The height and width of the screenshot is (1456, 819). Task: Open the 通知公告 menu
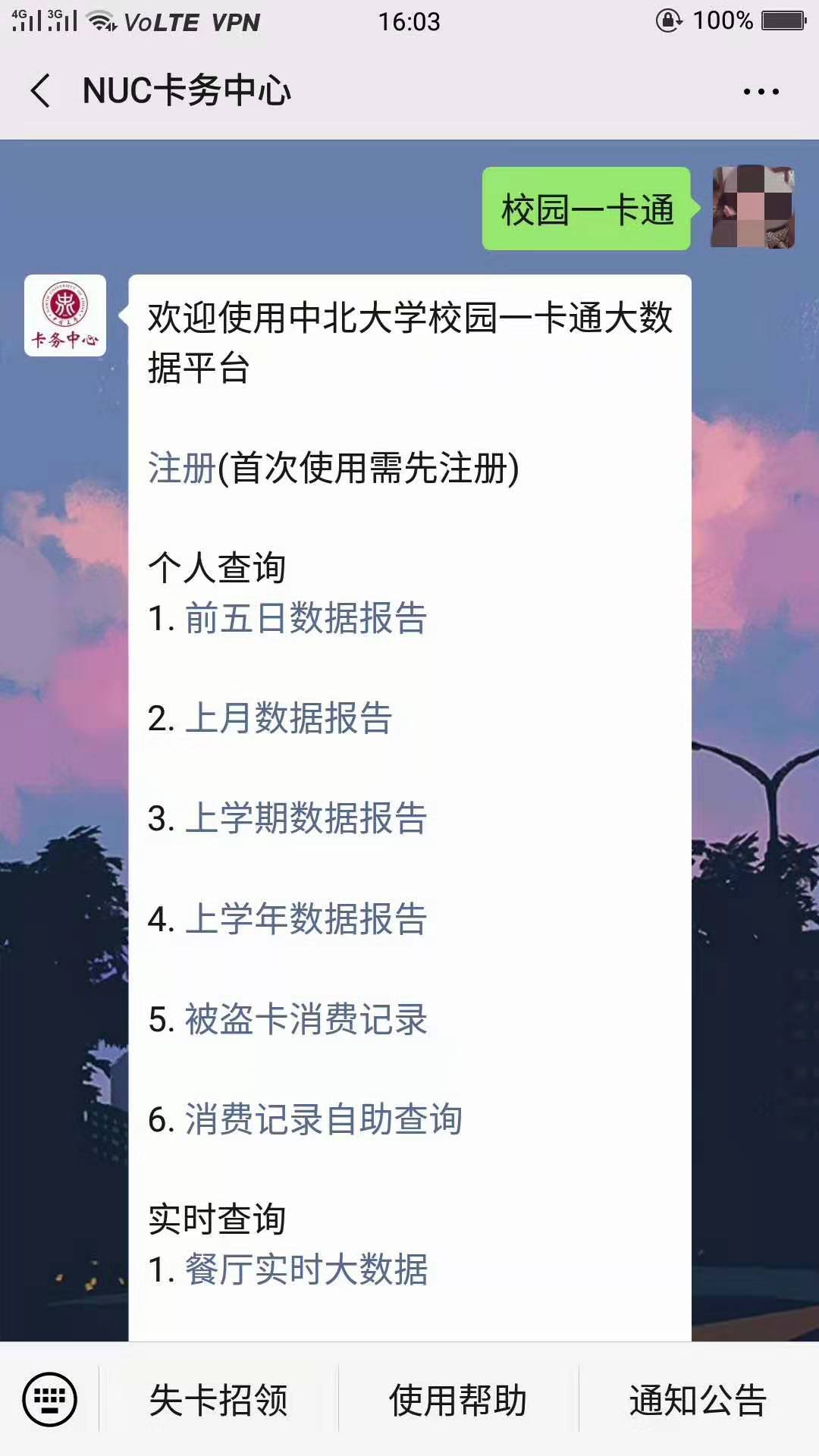tap(698, 1400)
